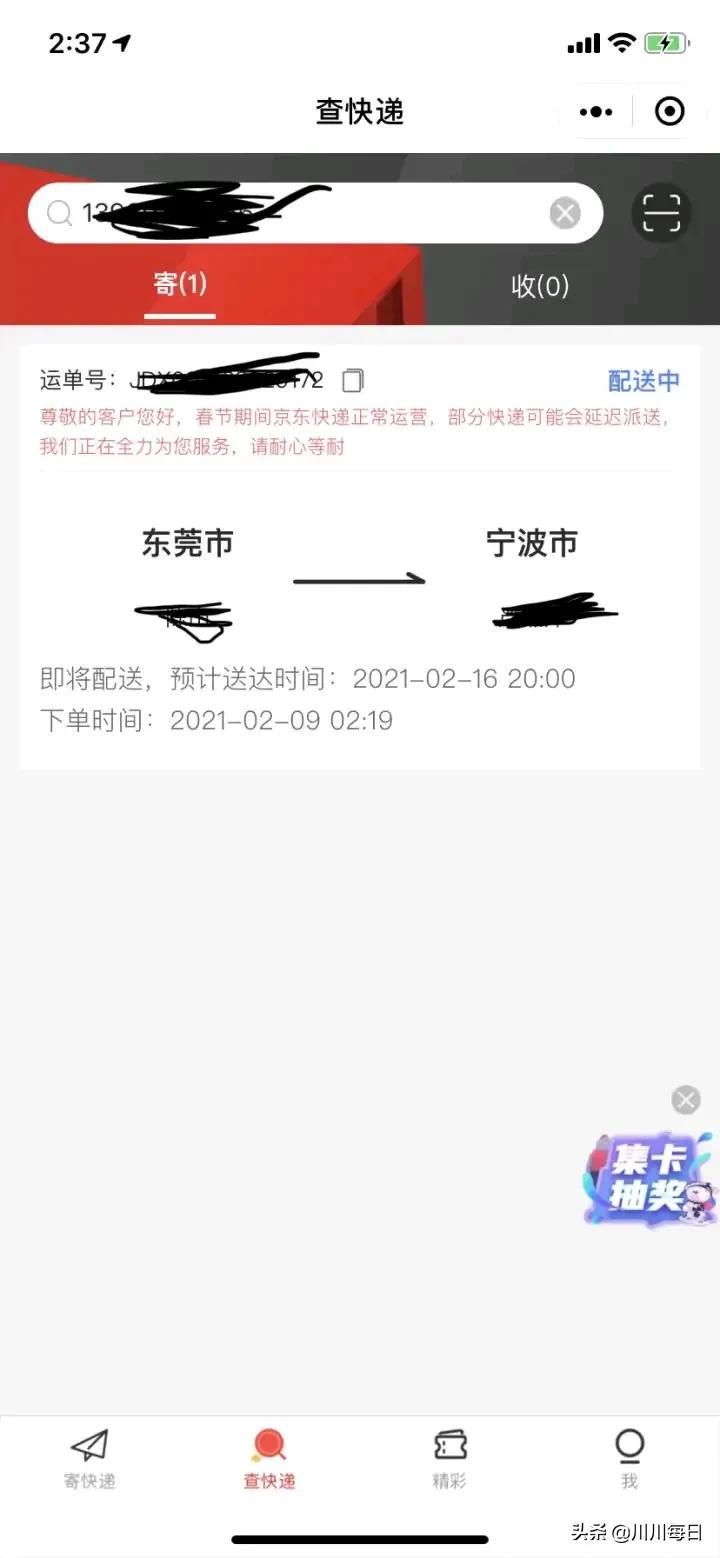Switch to the 寄(1) sent tab
This screenshot has height=1558, width=720.
(x=180, y=285)
